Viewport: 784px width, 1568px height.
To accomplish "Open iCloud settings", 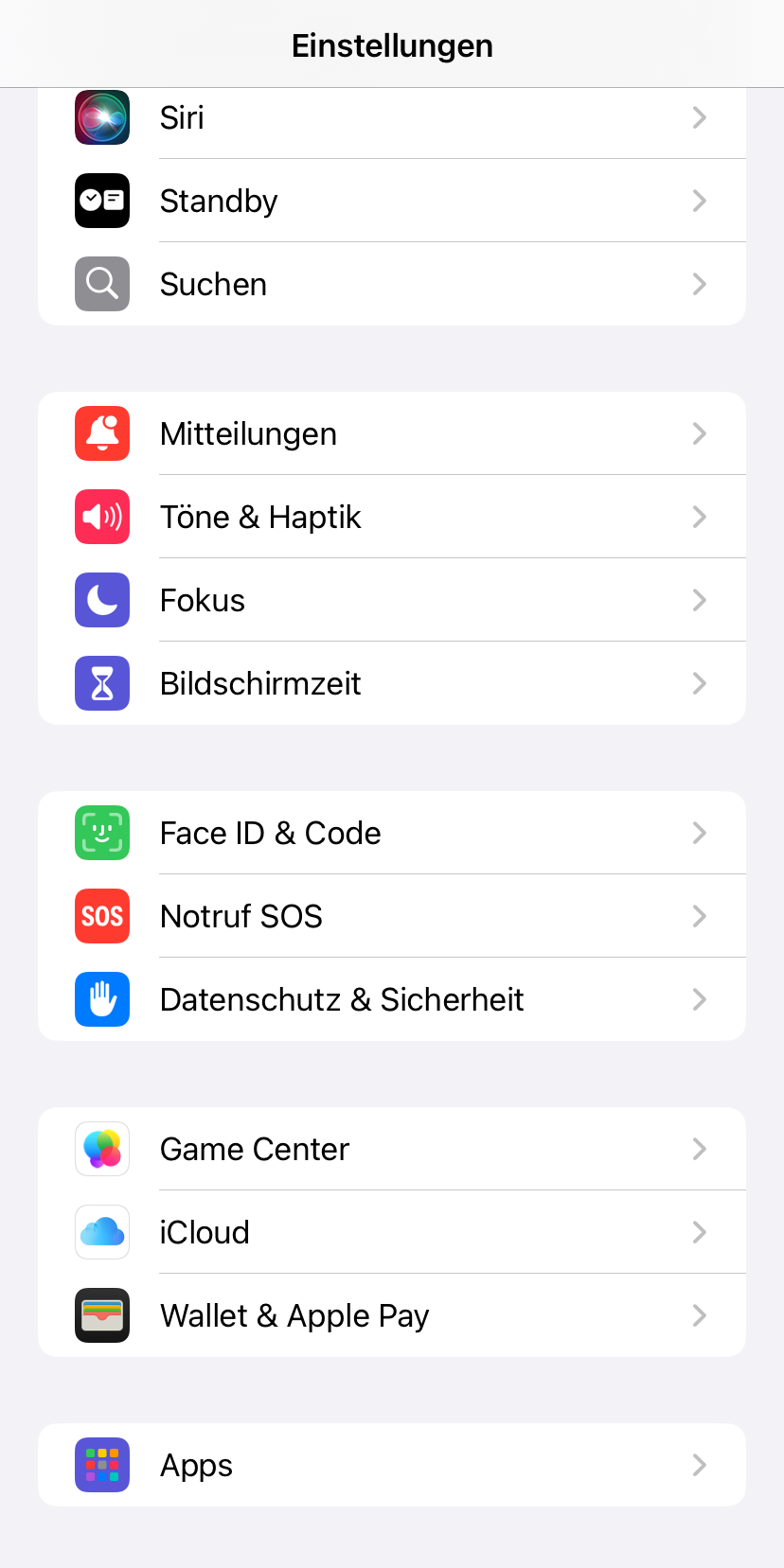I will 391,1232.
